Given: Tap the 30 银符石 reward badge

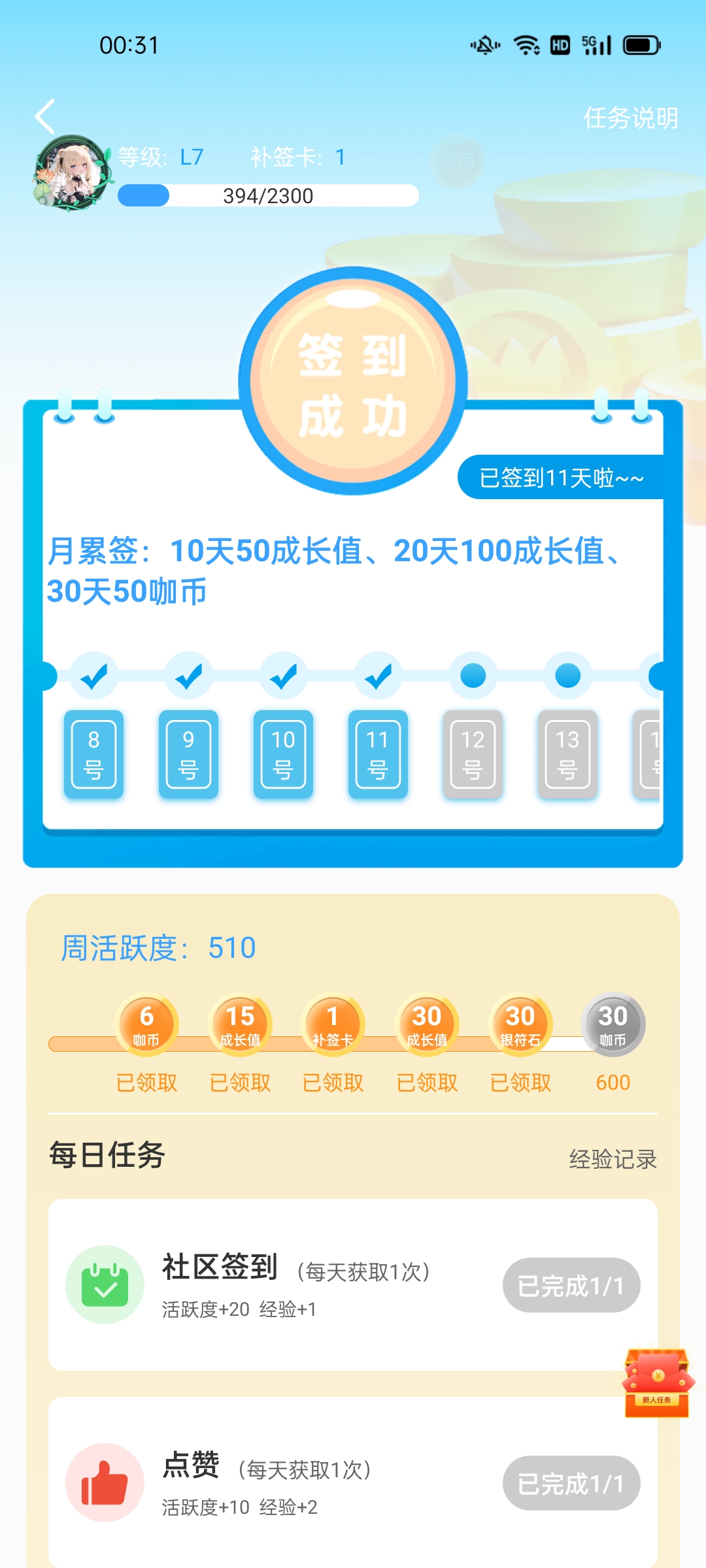Looking at the screenshot, I should point(520,1024).
